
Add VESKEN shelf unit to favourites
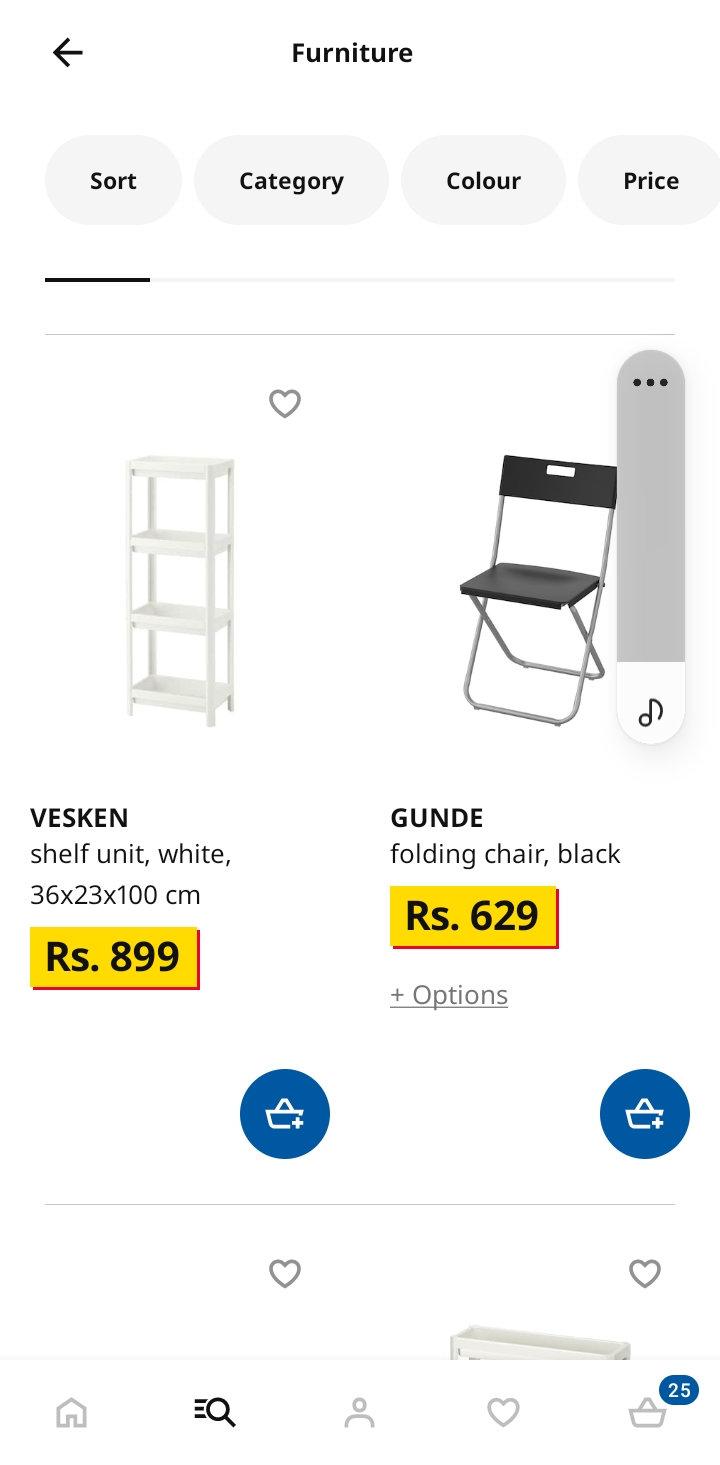tap(285, 404)
